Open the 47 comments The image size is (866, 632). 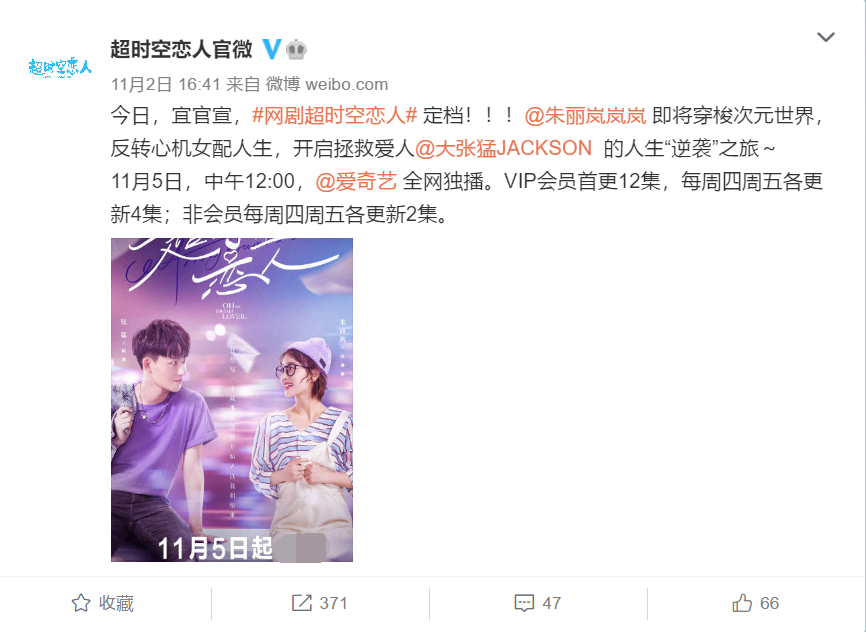click(538, 603)
